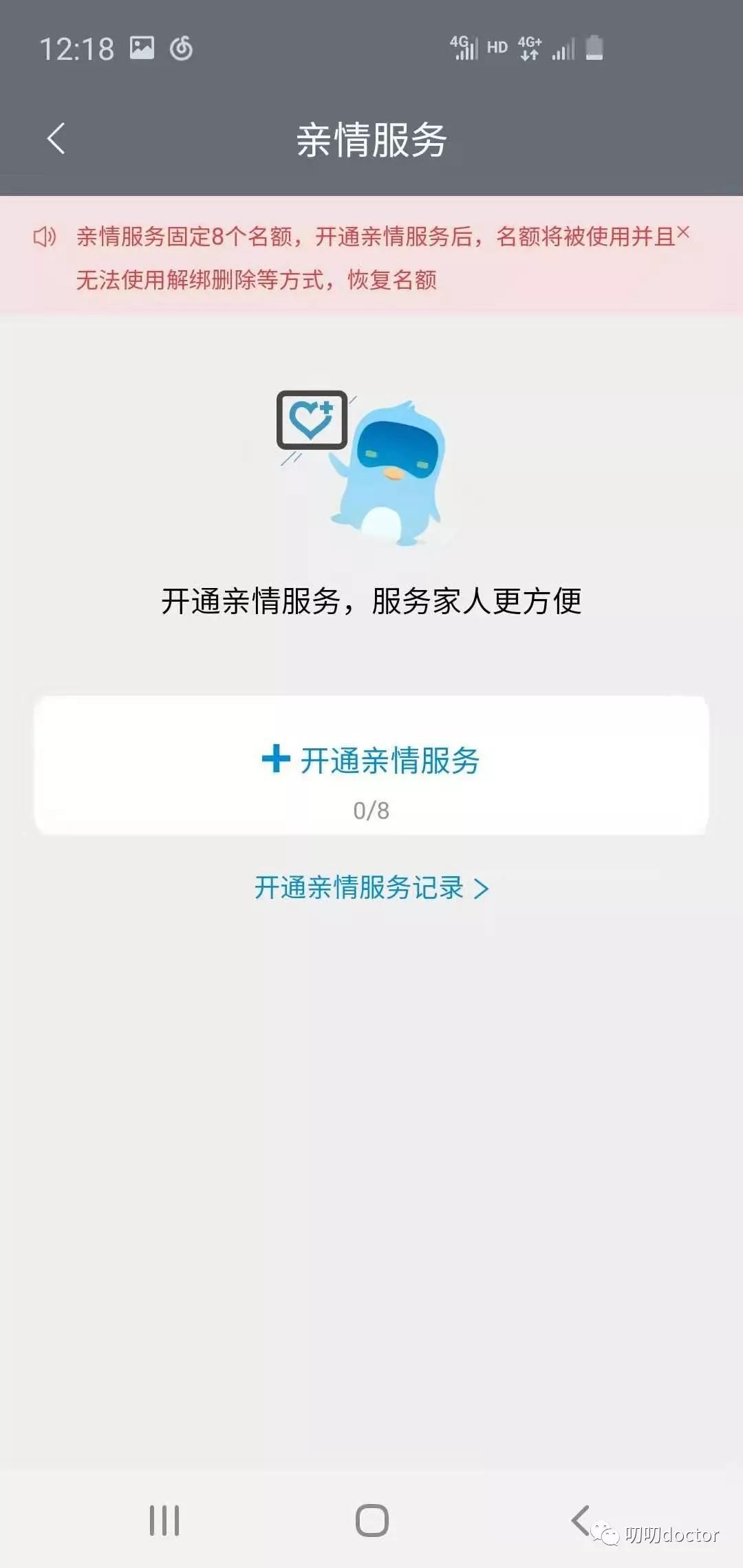Expand 开通亲情服务记录 via its chevron
The image size is (743, 1568).
pos(482,889)
